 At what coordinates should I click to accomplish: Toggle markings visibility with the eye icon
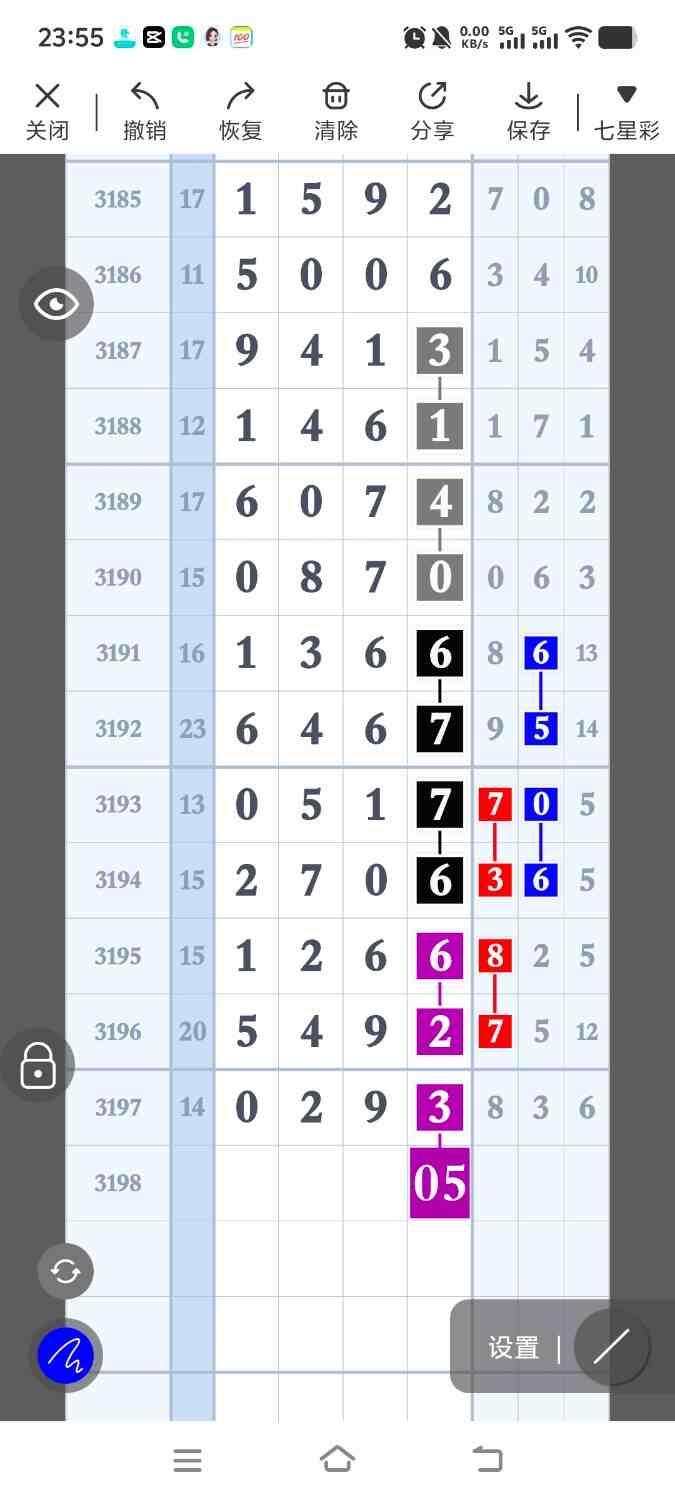point(56,304)
